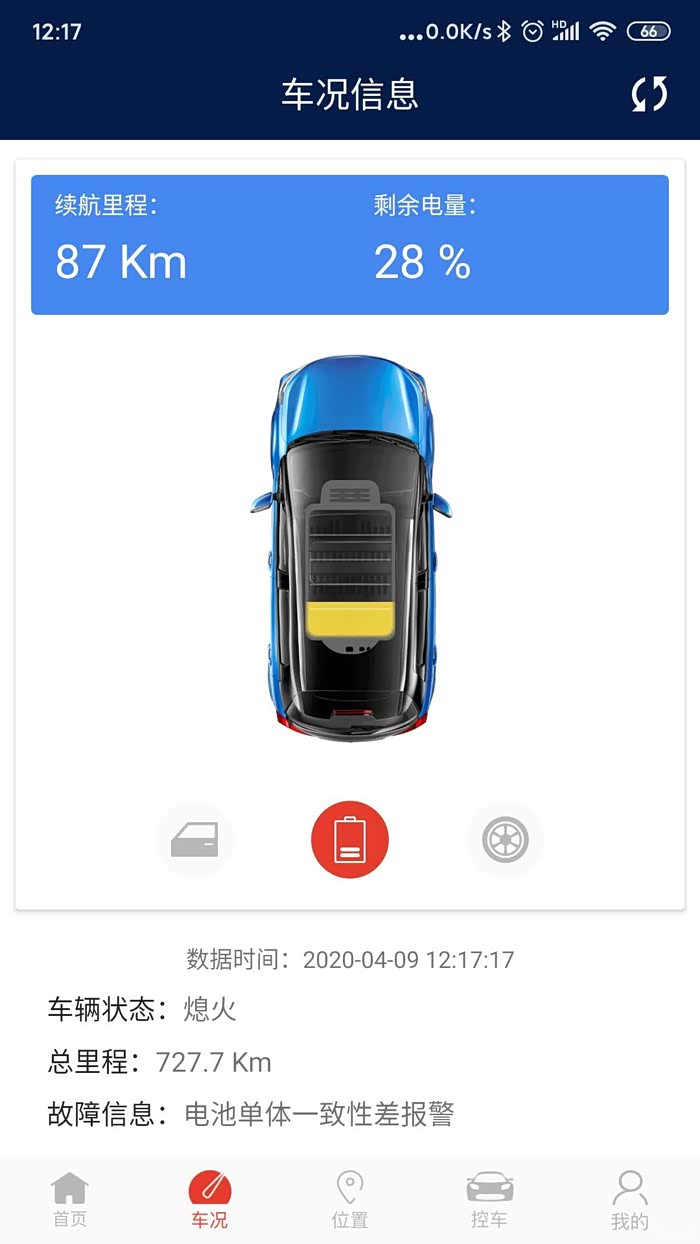
Task: Select the 车况 vehicle condition tab
Action: [210, 1200]
